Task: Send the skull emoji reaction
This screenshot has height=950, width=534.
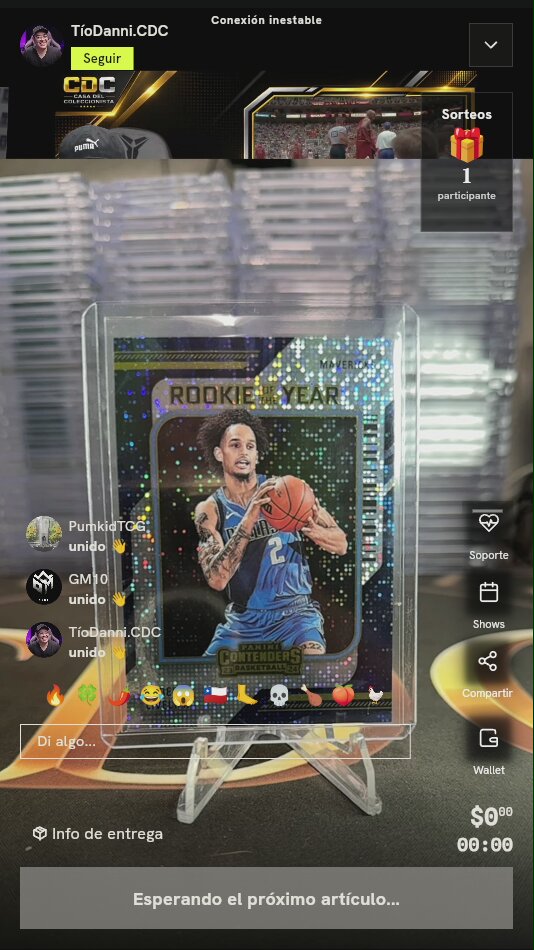Action: (x=279, y=696)
